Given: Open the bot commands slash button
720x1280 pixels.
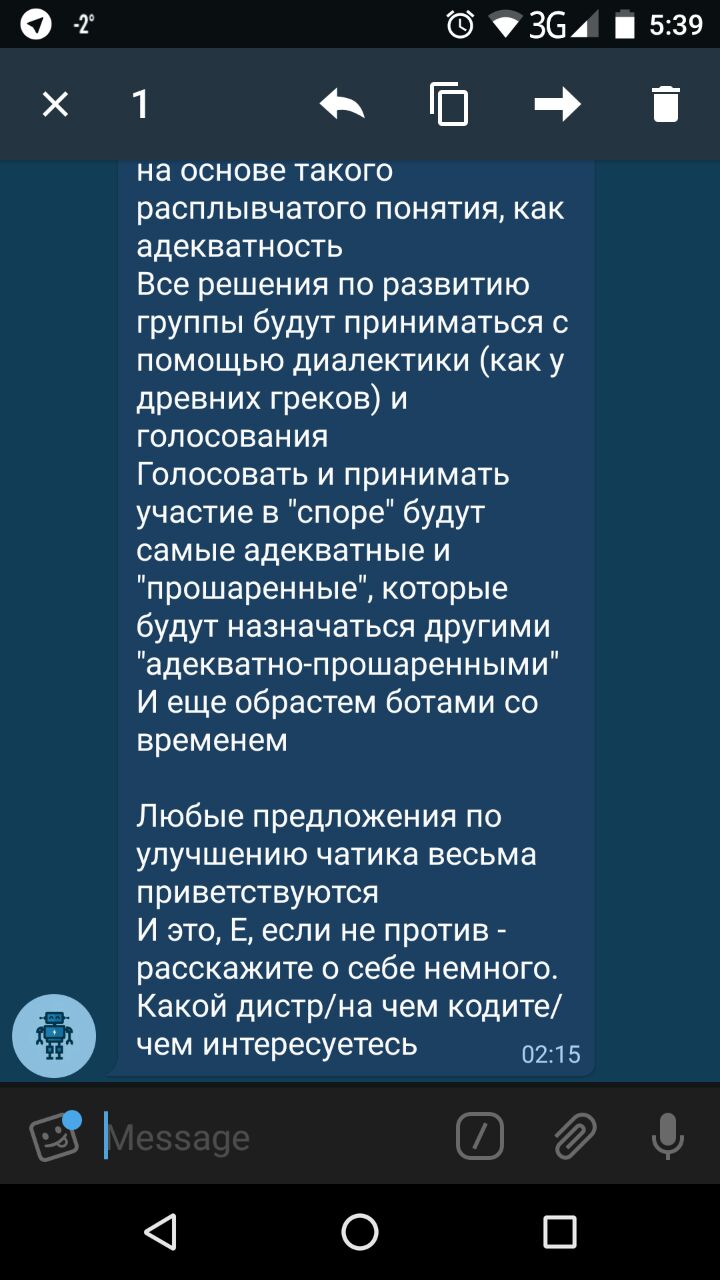Looking at the screenshot, I should [480, 1136].
